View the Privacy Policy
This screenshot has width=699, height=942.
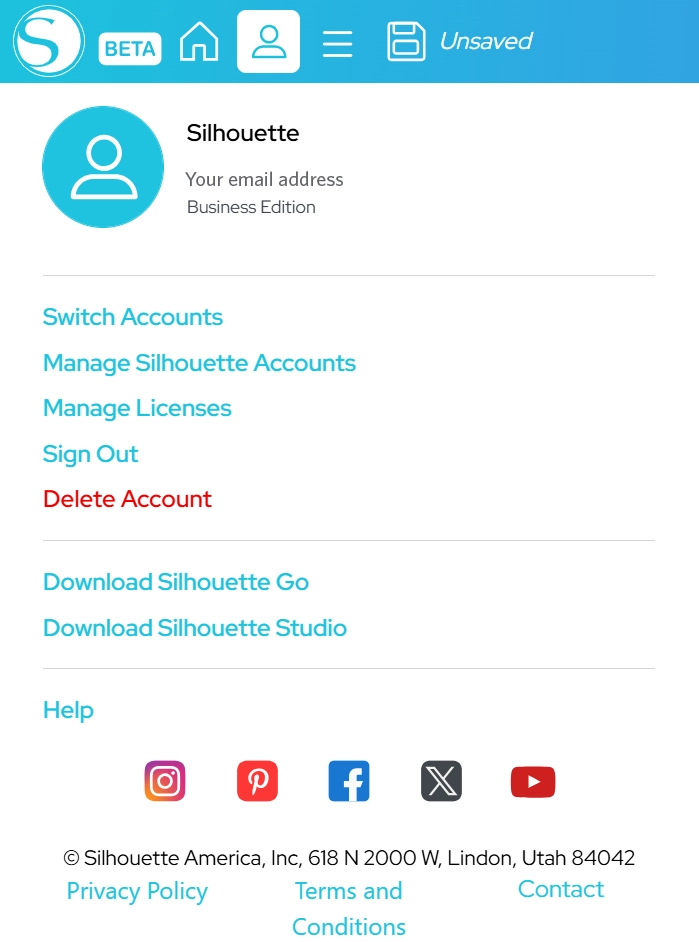tap(137, 891)
